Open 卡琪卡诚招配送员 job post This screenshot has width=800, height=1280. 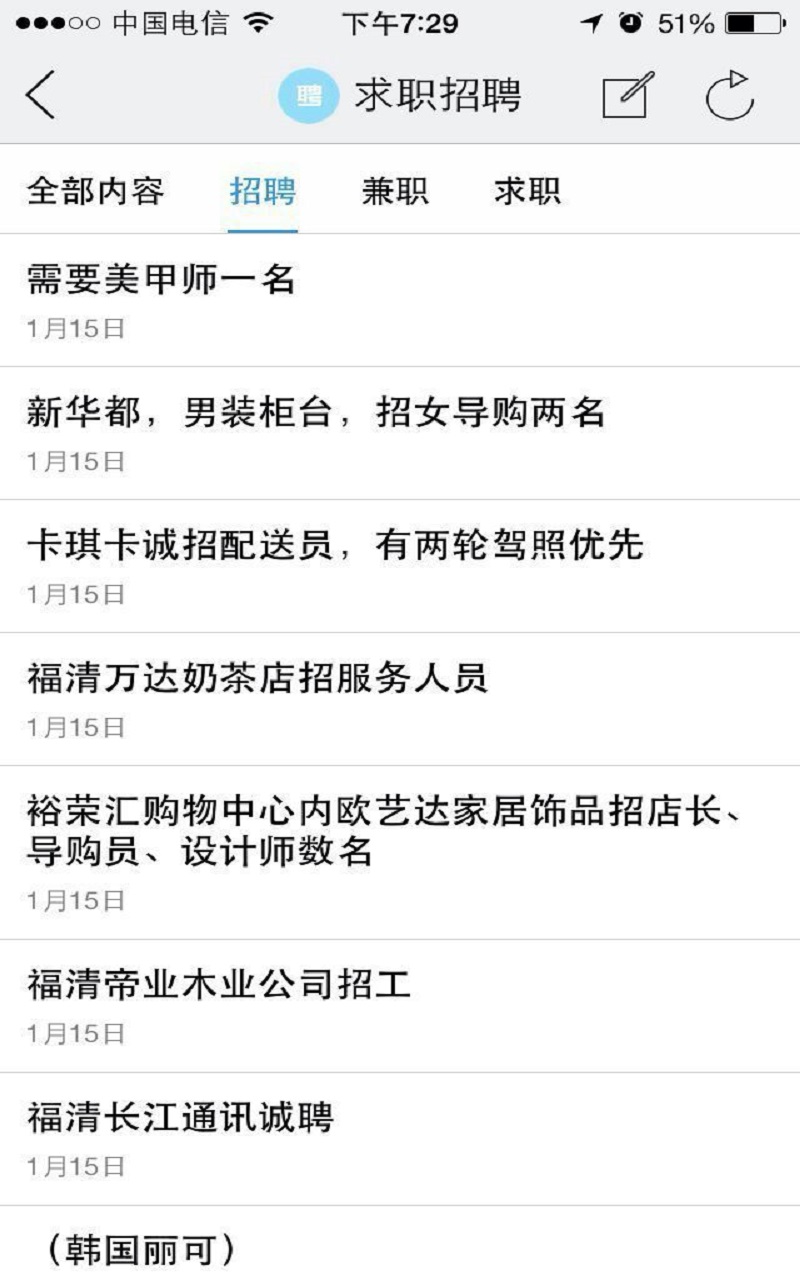(400, 566)
